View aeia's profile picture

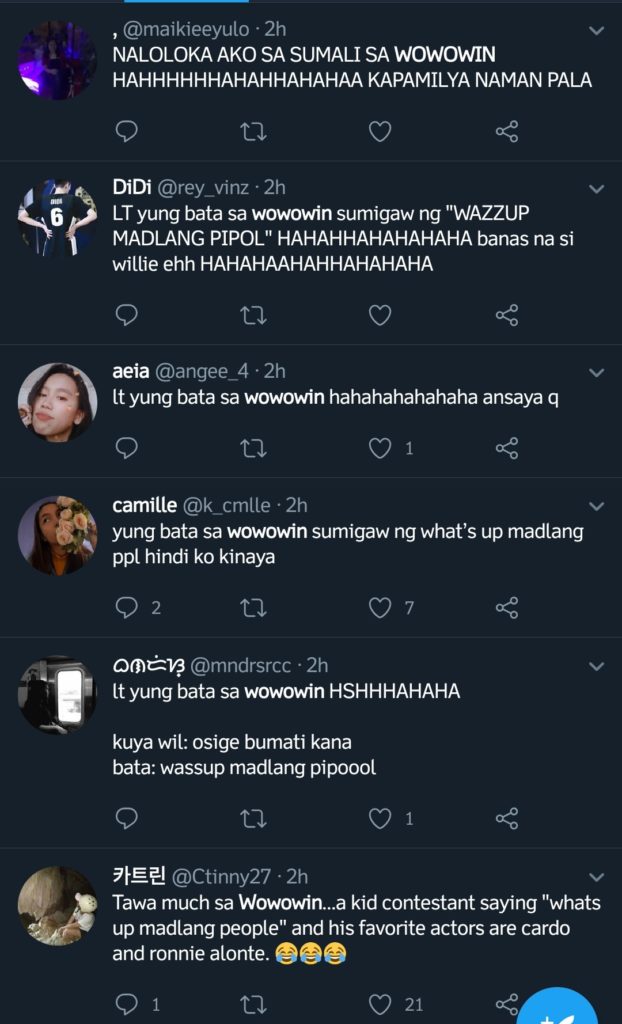pyautogui.click(x=57, y=402)
